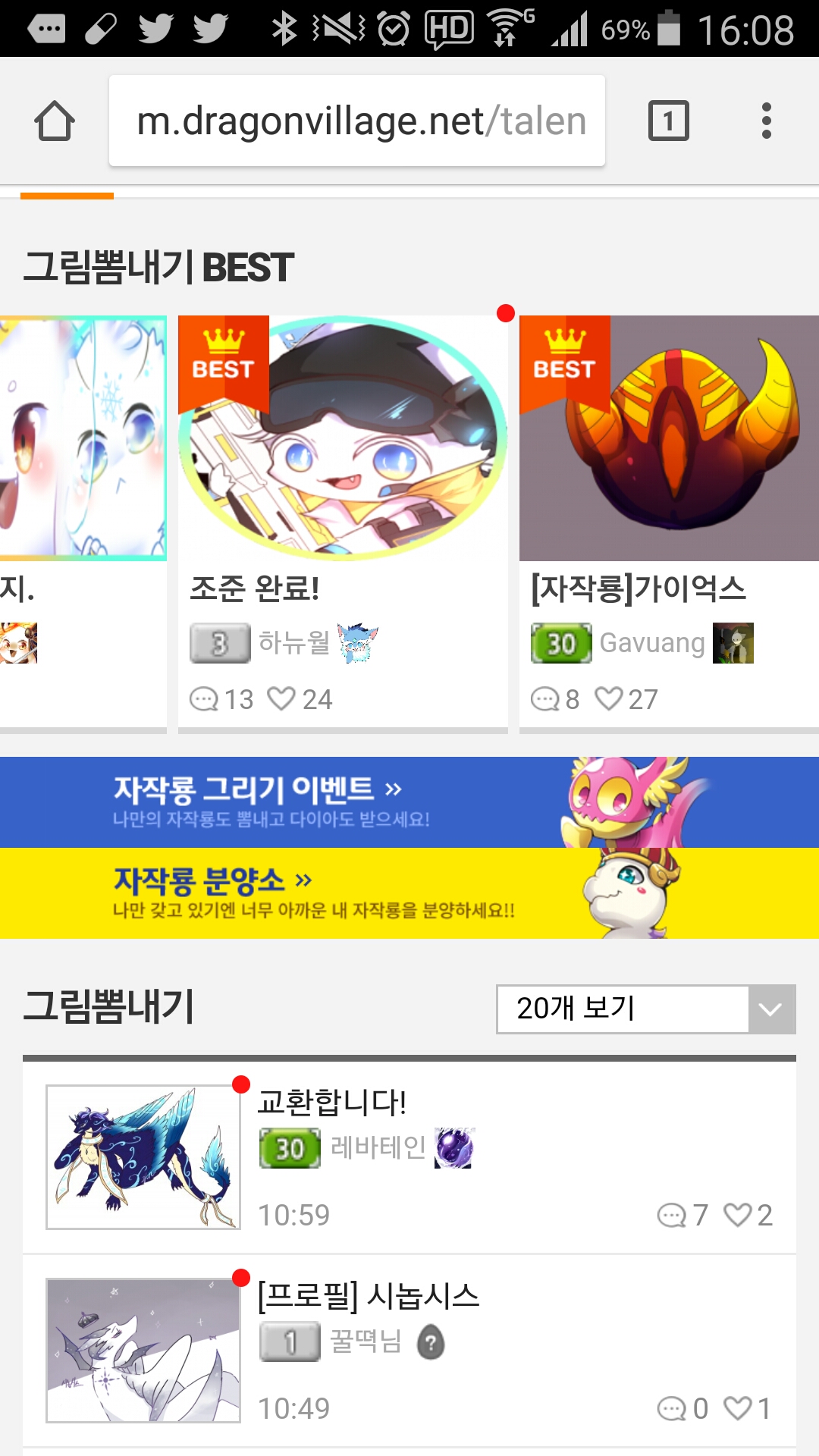This screenshot has width=819, height=1456.
Task: Tap the URL address bar
Action: pyautogui.click(x=356, y=121)
